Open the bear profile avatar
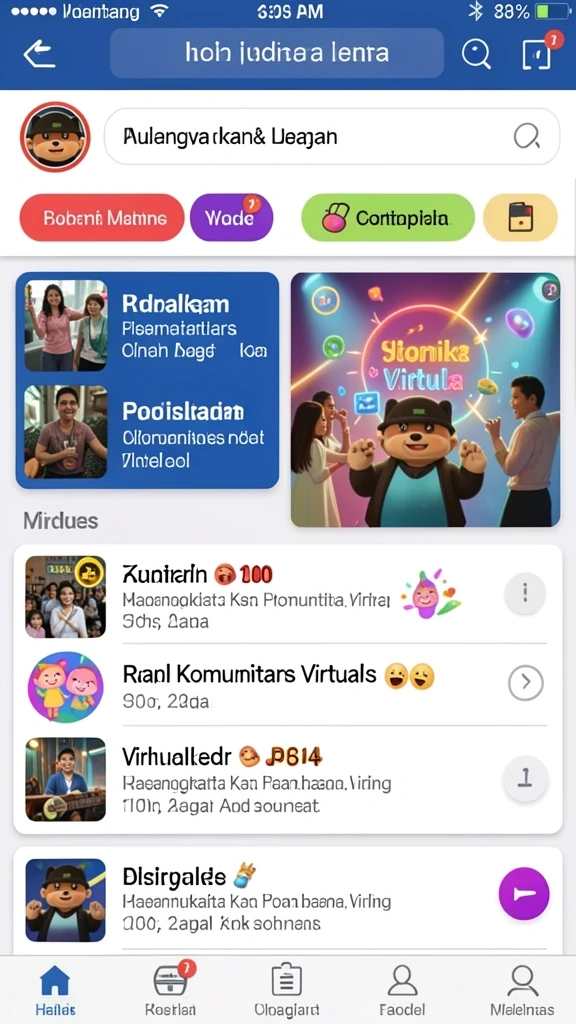This screenshot has width=576, height=1024. [55, 136]
